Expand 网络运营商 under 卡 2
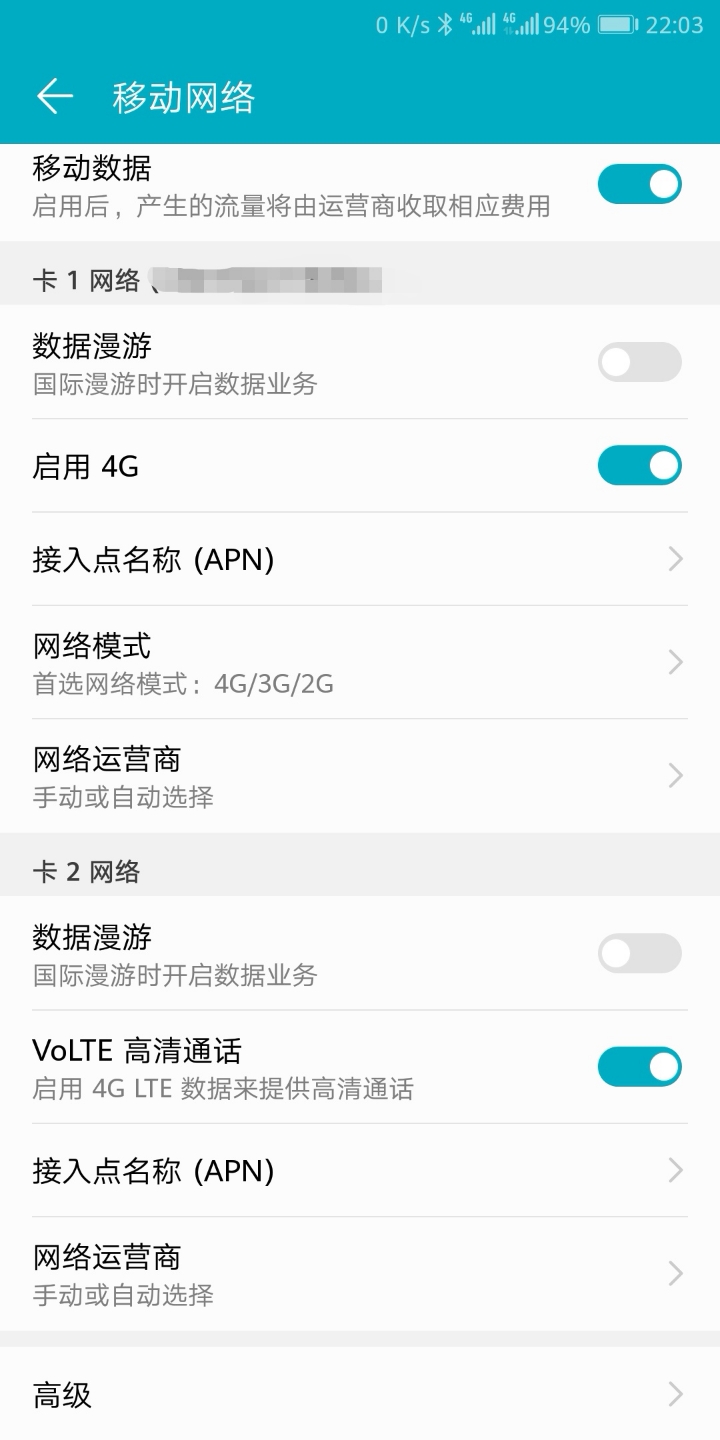 (360, 1274)
